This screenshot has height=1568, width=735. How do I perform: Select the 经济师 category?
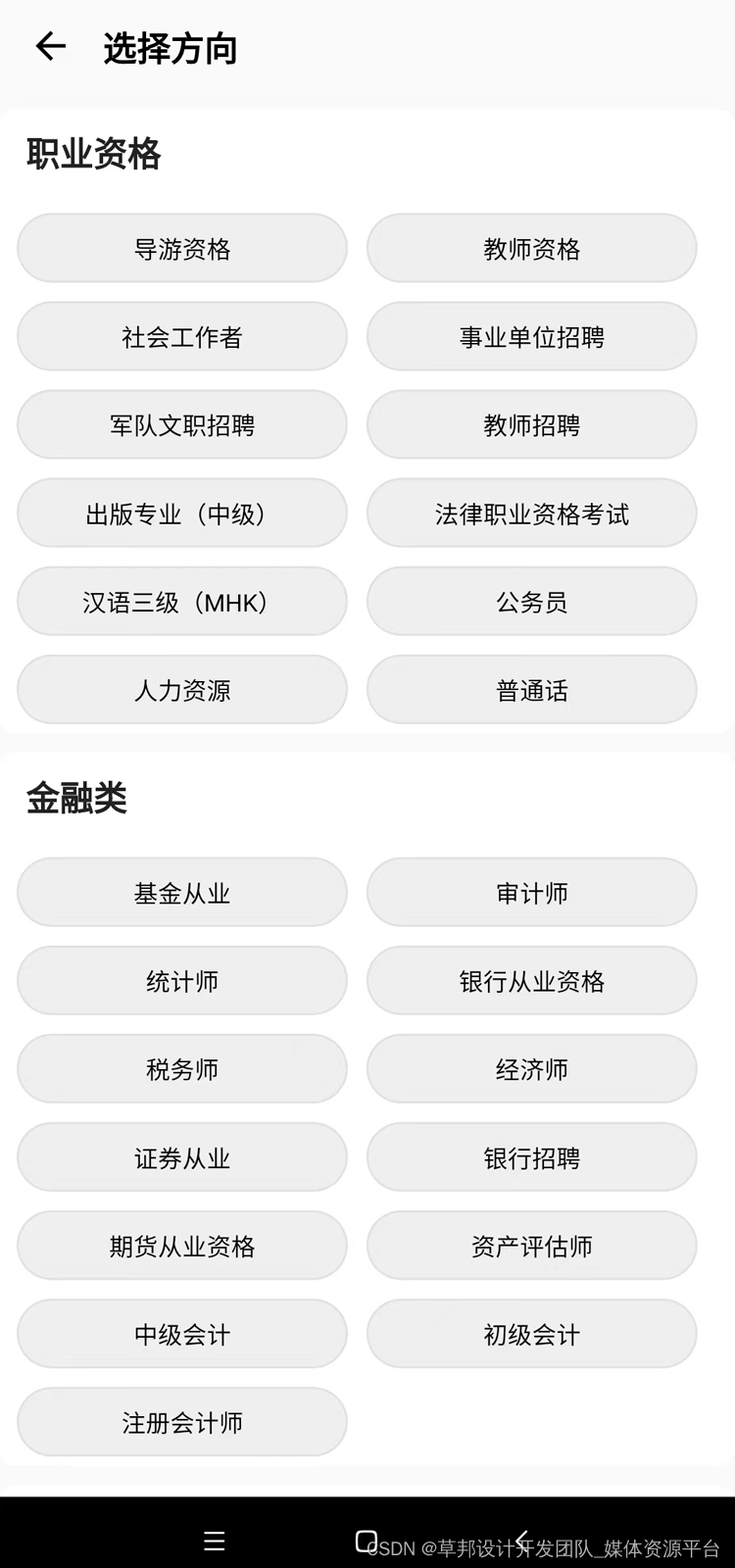pos(531,1068)
